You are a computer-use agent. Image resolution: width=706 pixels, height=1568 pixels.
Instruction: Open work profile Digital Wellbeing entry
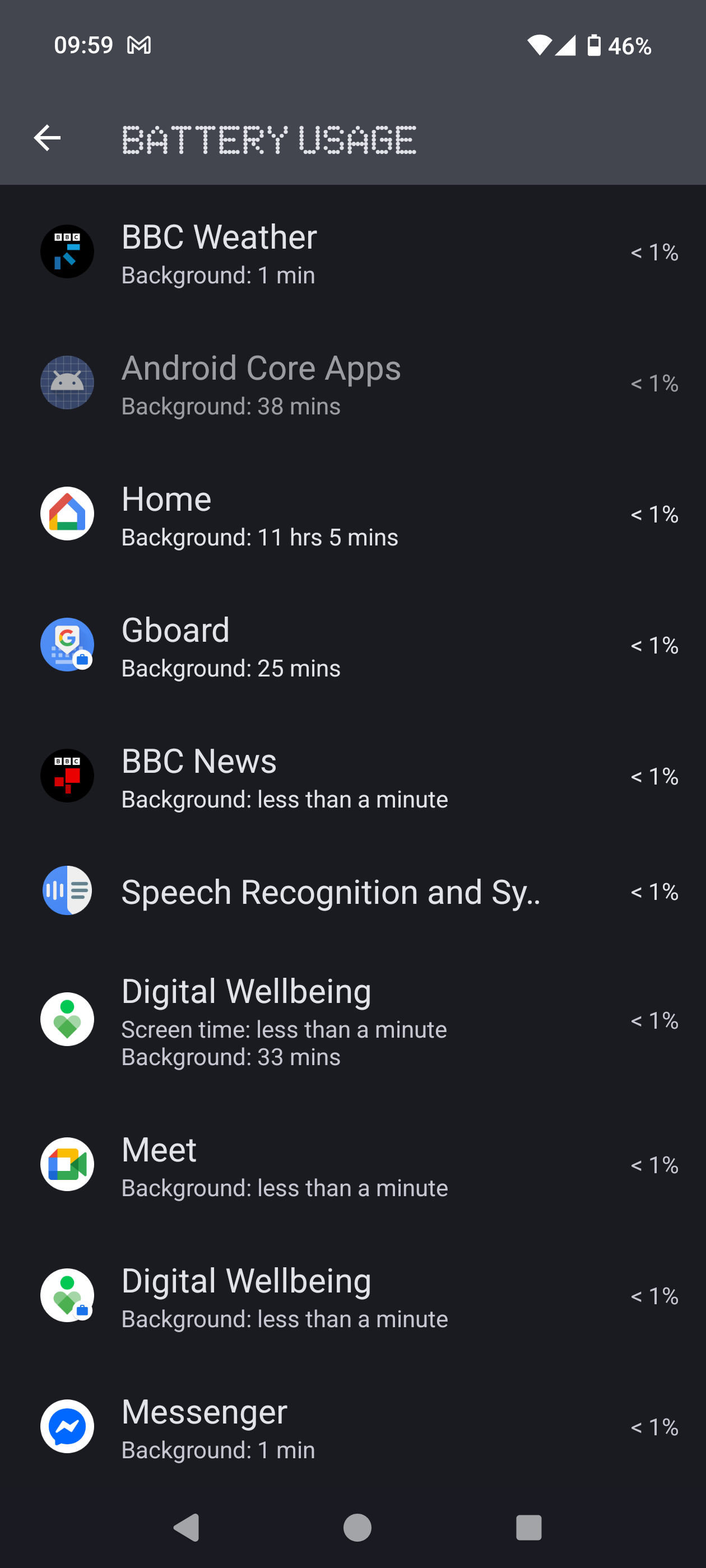click(x=352, y=1295)
